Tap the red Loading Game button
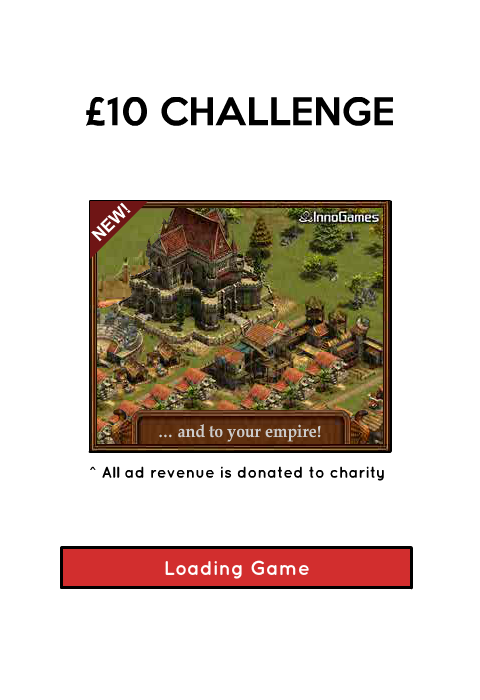 coord(236,567)
